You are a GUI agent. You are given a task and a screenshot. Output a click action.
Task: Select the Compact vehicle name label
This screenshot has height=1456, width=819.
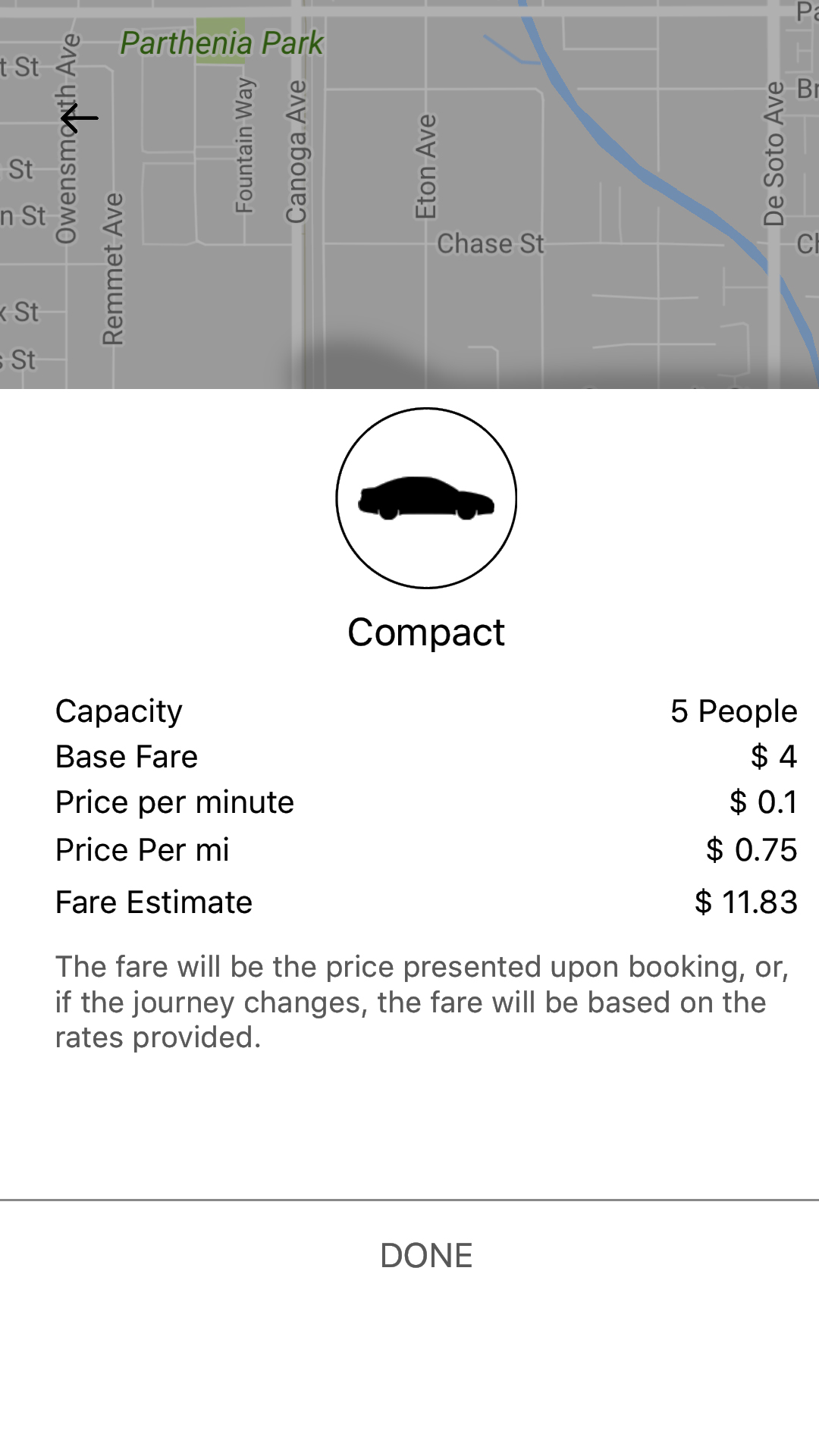[426, 632]
